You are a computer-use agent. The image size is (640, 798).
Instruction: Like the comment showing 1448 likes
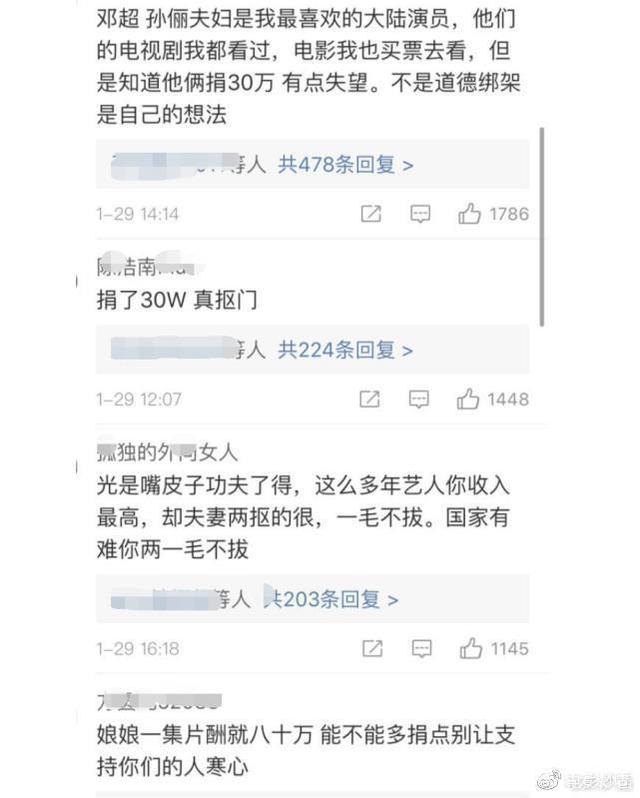(470, 398)
